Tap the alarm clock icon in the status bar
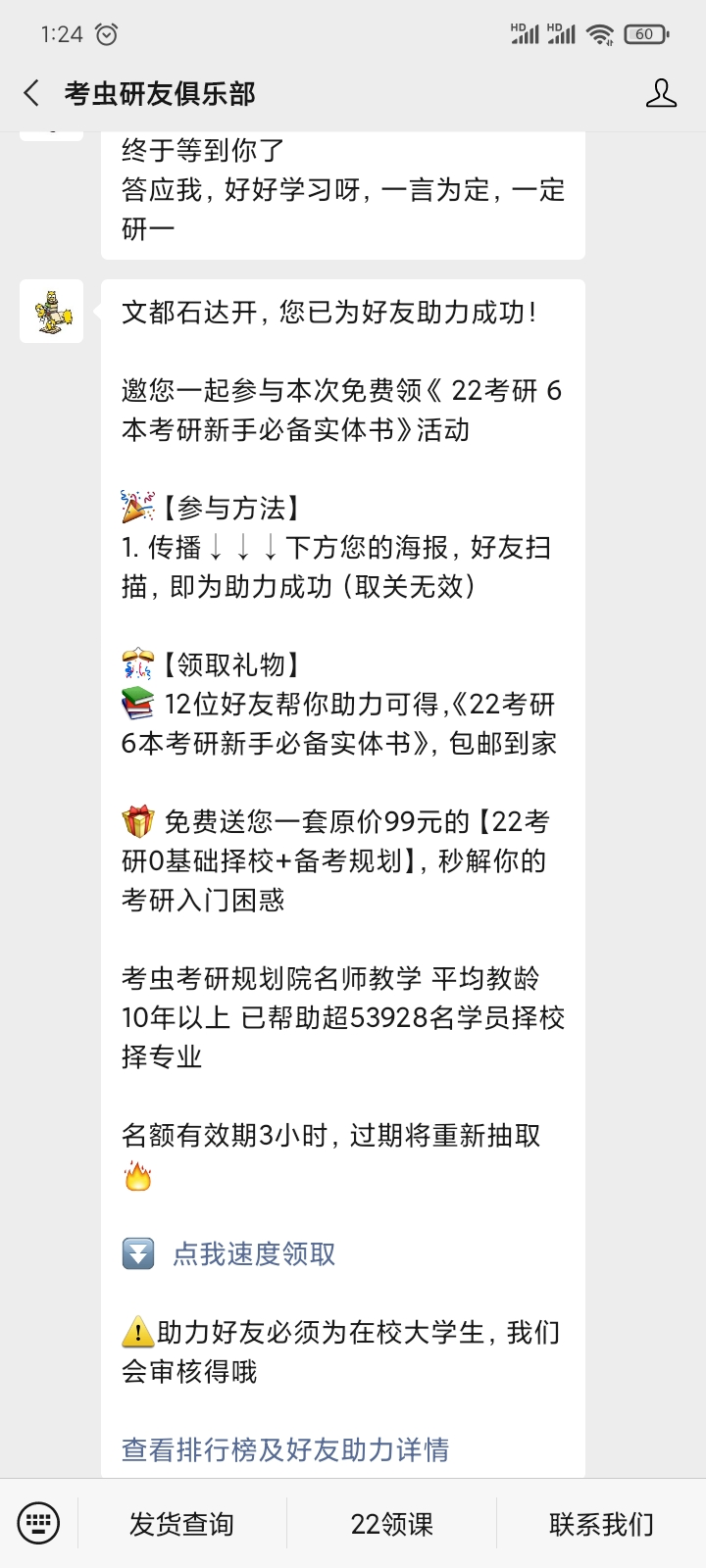Image resolution: width=706 pixels, height=1568 pixels. click(106, 30)
